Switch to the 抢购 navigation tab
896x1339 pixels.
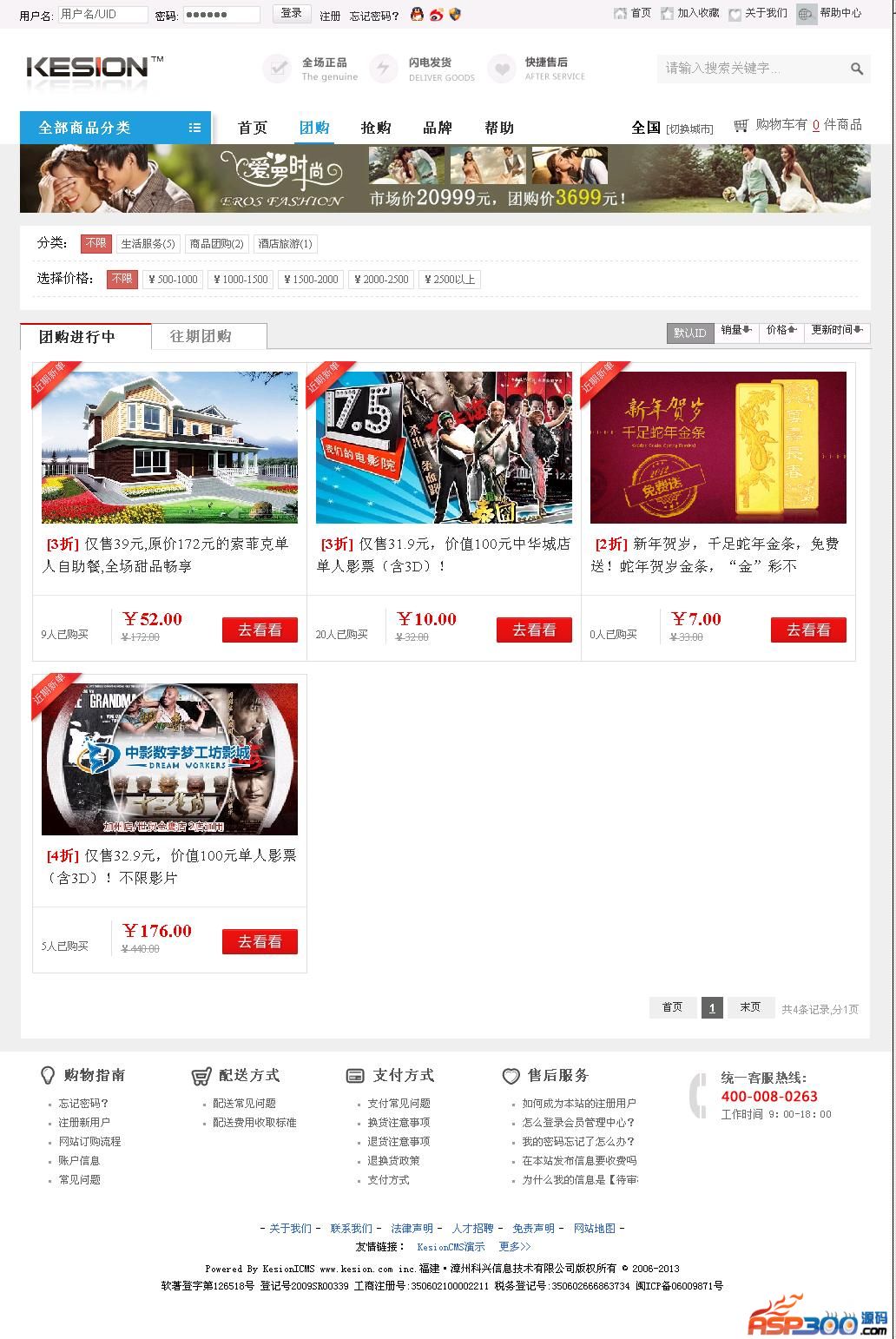(376, 128)
